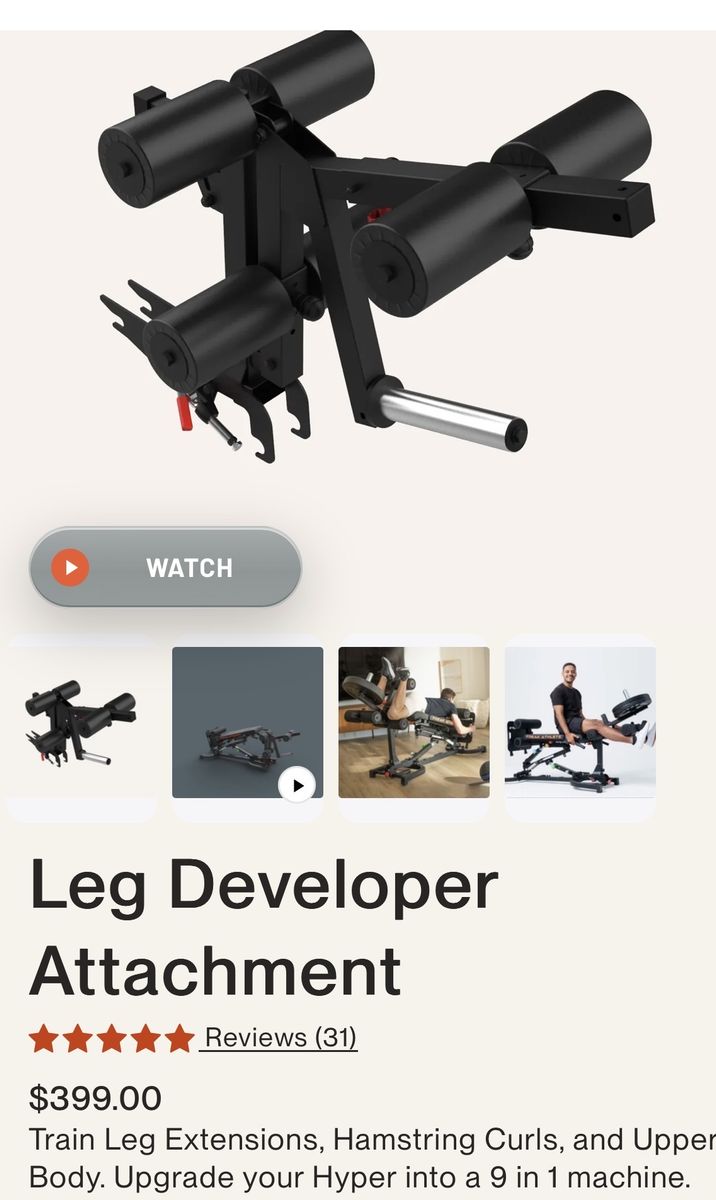Image resolution: width=716 pixels, height=1200 pixels.
Task: View the photo of home gym workout
Action: pos(414,722)
